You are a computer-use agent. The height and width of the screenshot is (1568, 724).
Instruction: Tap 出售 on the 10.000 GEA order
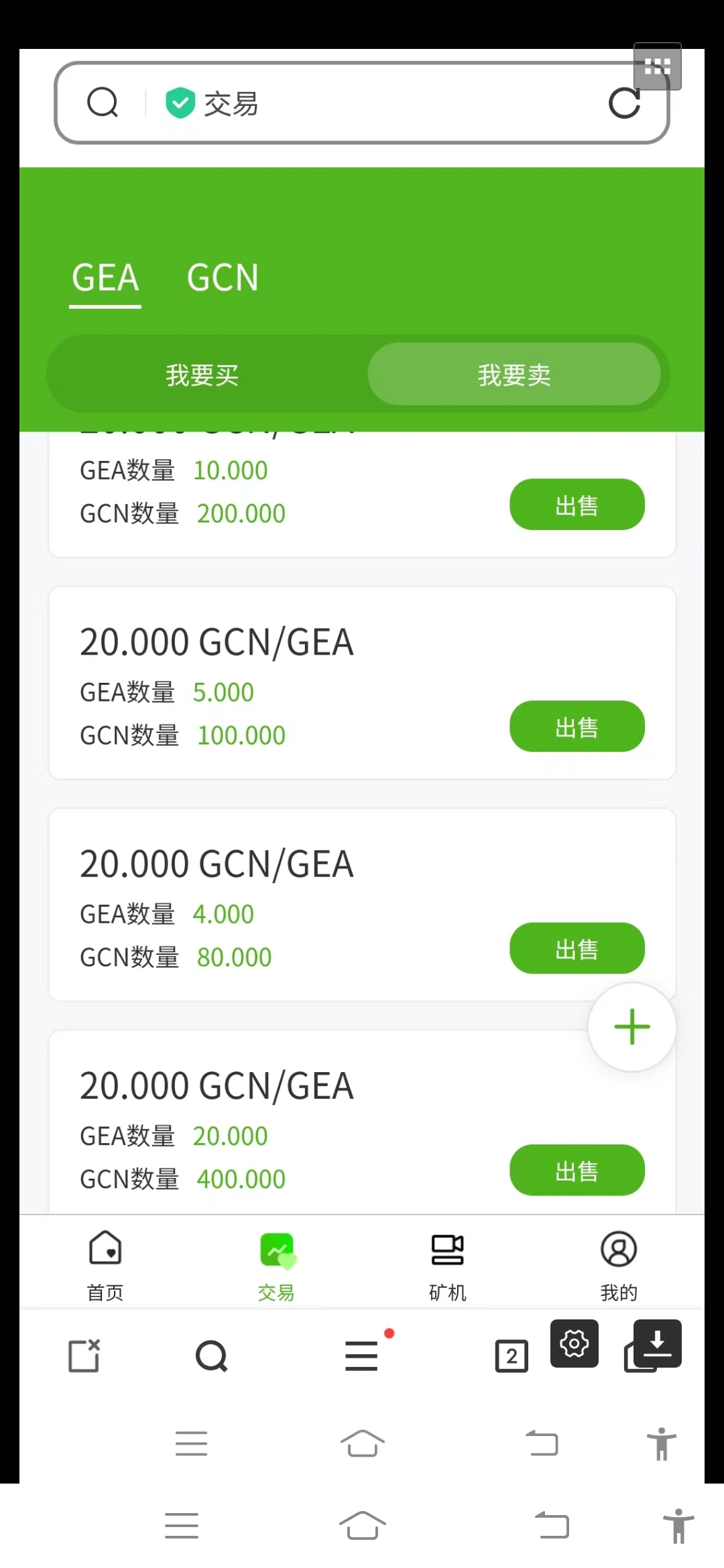tap(577, 505)
